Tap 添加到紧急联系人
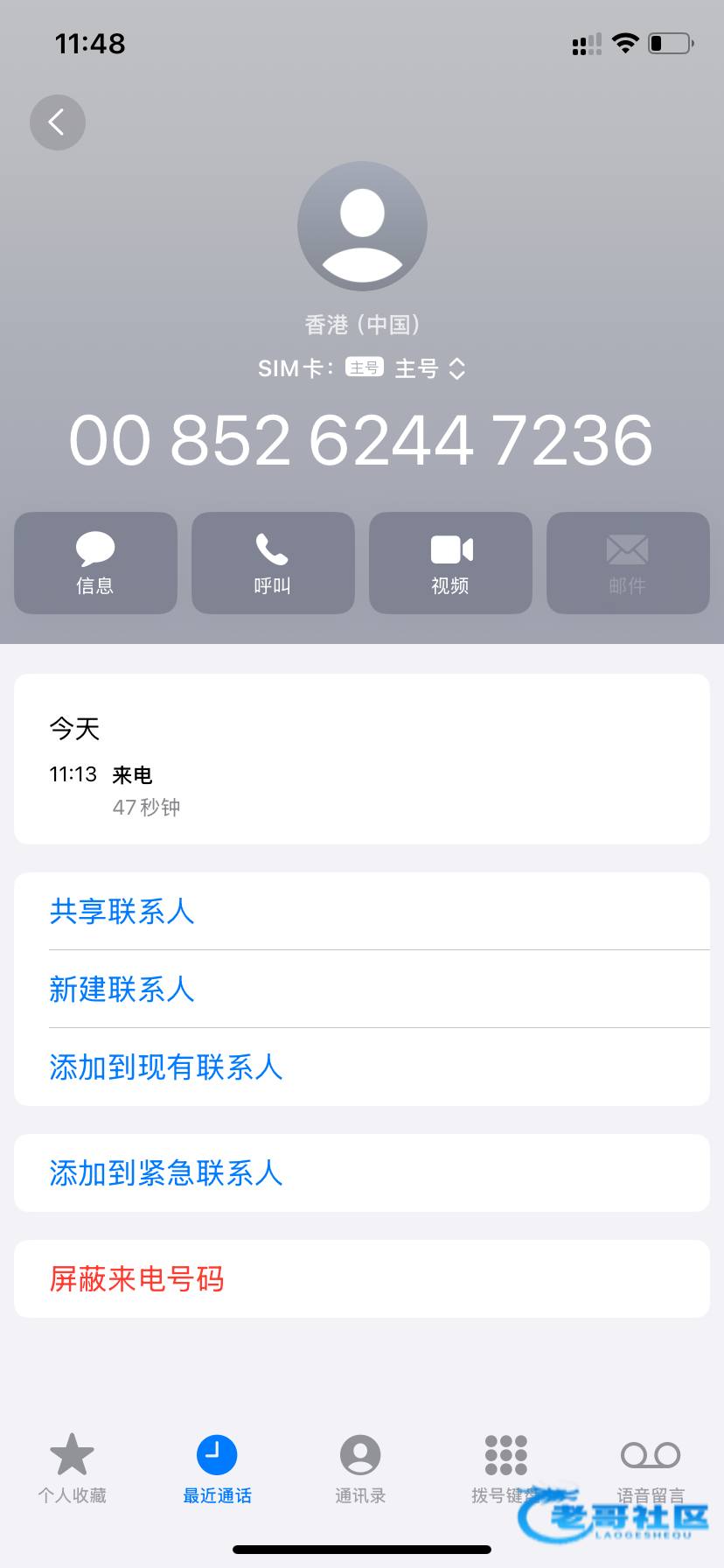Screen dimensions: 724x1568 pyautogui.click(x=362, y=1172)
